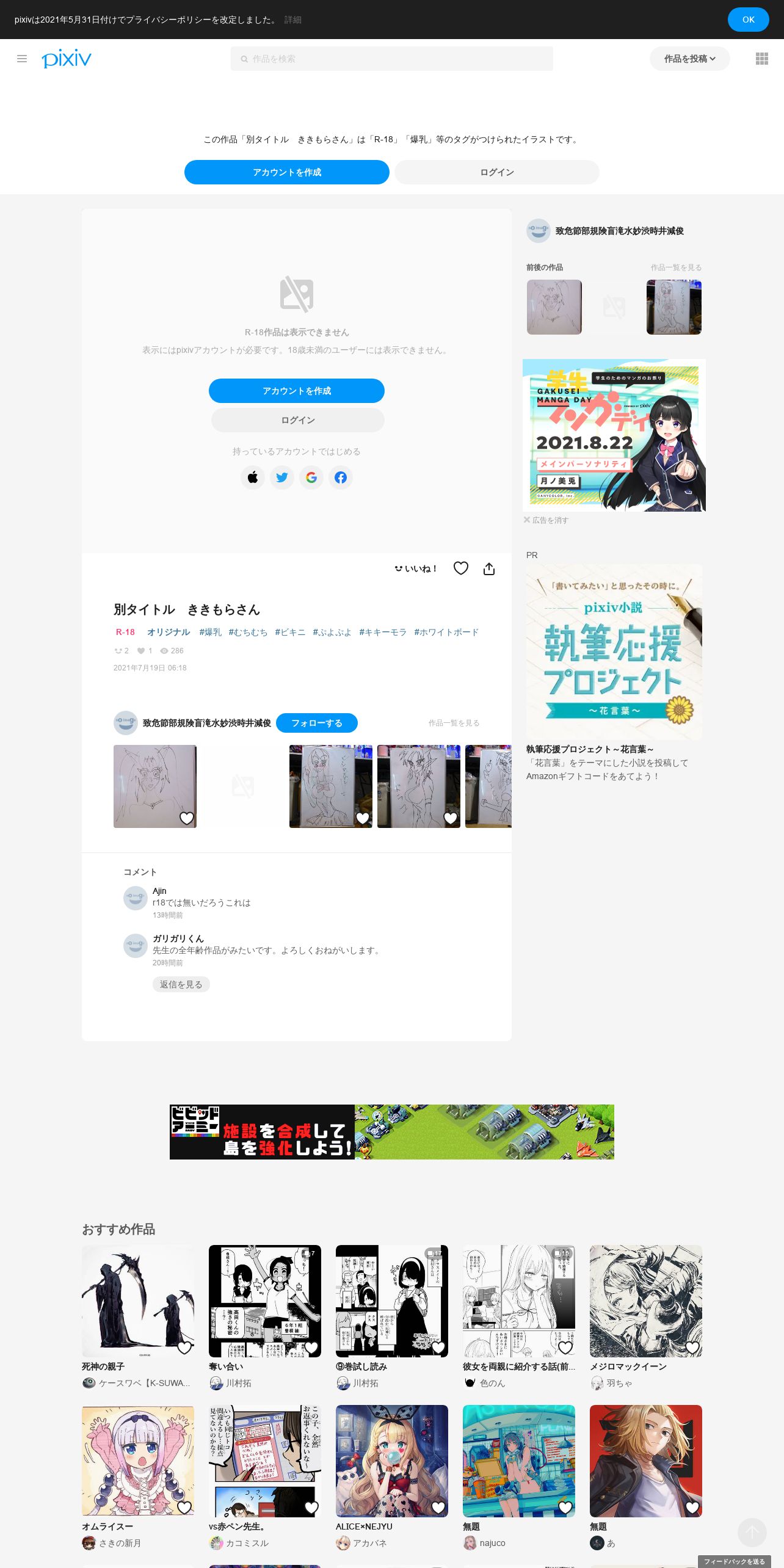Jump back to top with the arrow button
Screen dimensions: 784x1568
coord(752,1533)
